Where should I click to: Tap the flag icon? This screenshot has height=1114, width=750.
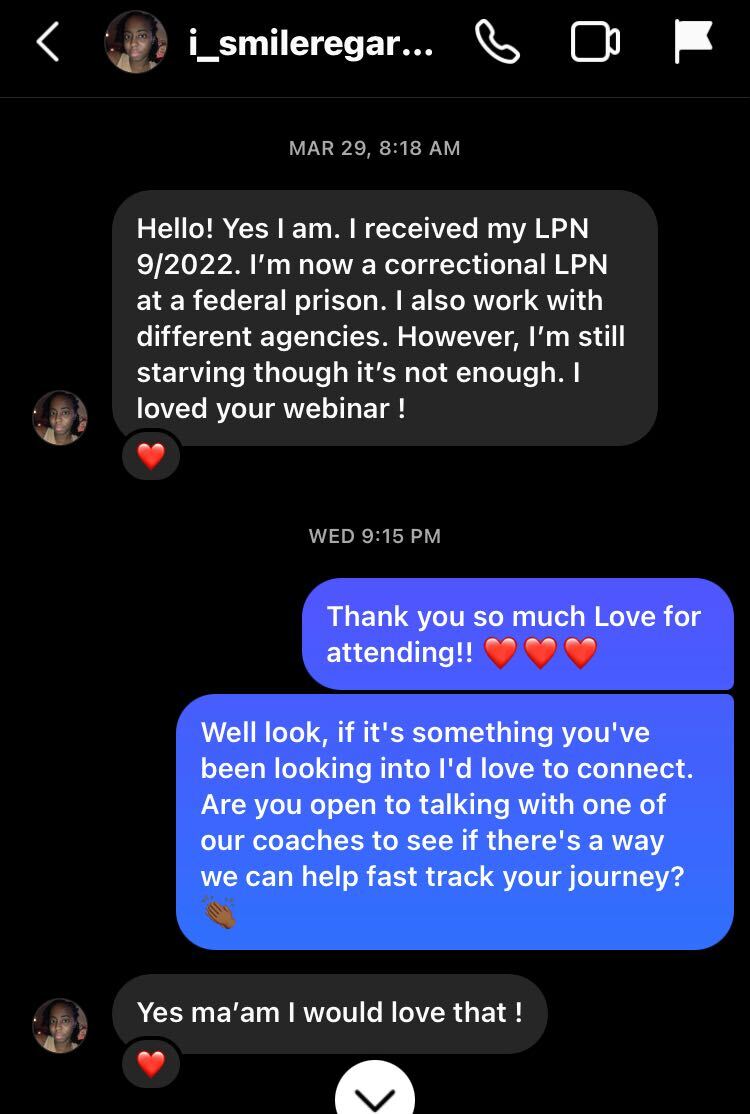[x=692, y=42]
